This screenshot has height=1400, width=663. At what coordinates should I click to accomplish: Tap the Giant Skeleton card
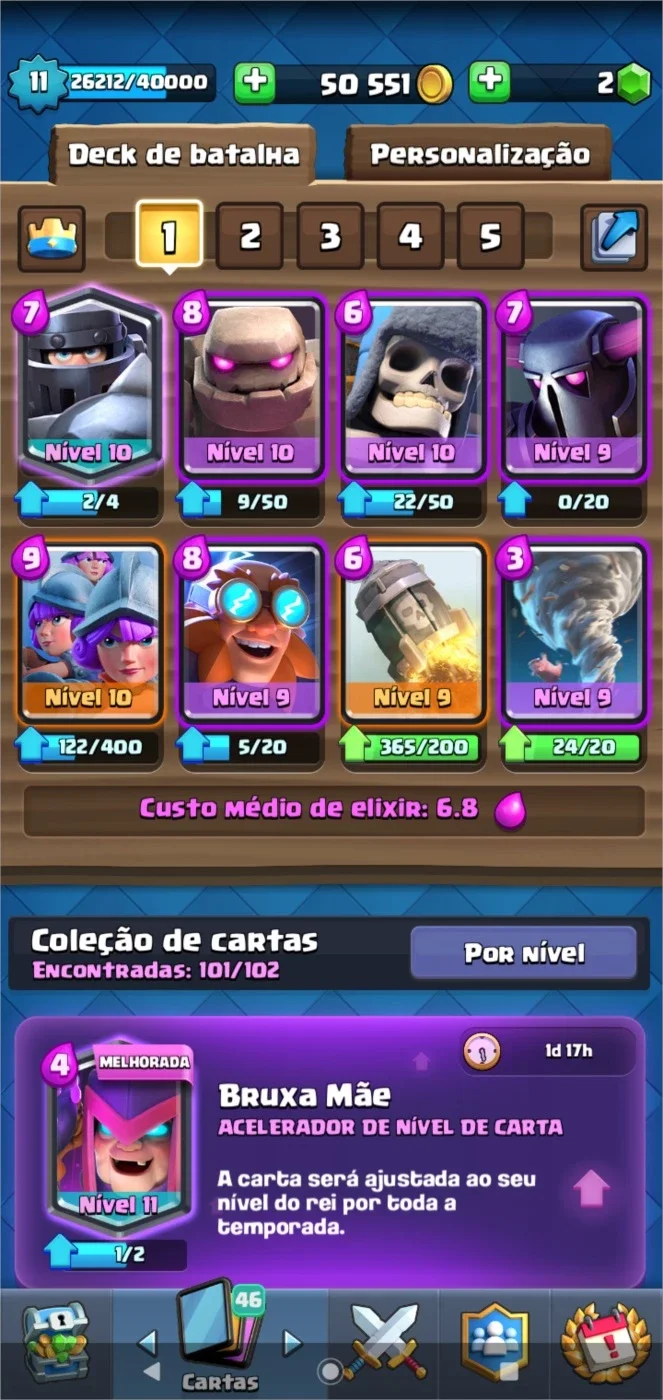coord(412,388)
